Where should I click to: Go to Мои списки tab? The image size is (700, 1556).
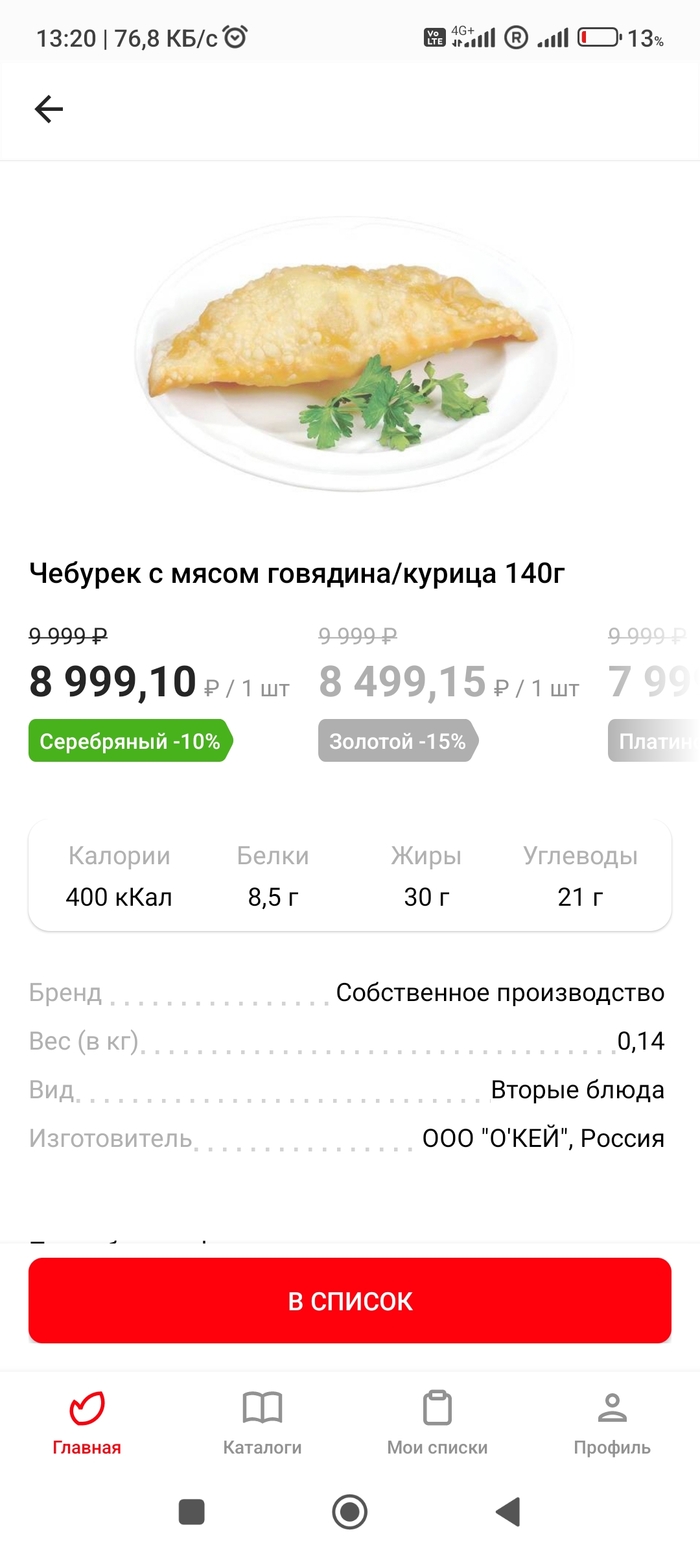(x=437, y=1422)
